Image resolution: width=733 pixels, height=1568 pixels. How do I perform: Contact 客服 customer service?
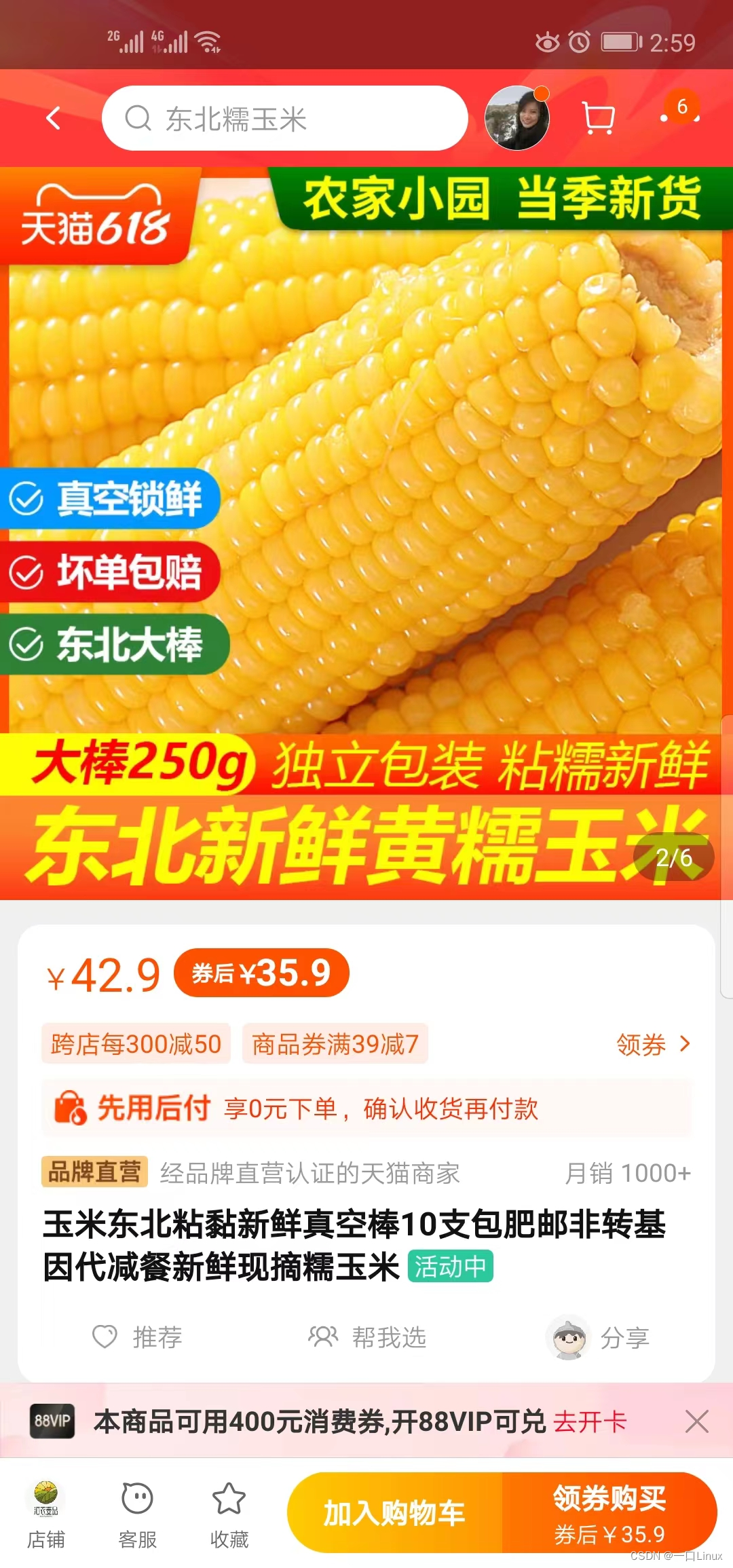pos(138,1515)
